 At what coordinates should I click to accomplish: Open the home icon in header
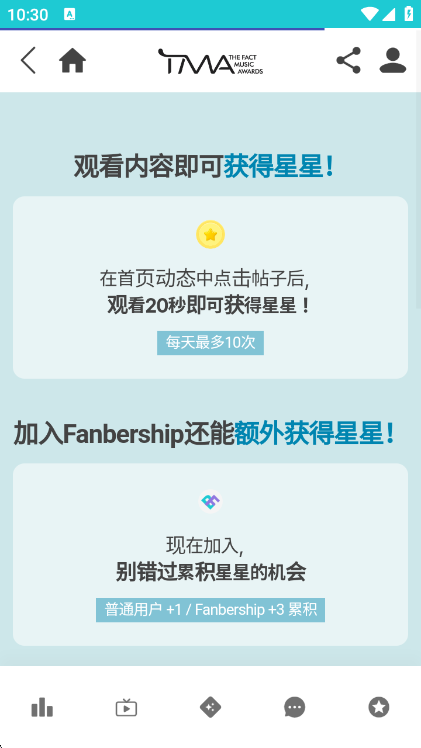tap(72, 61)
